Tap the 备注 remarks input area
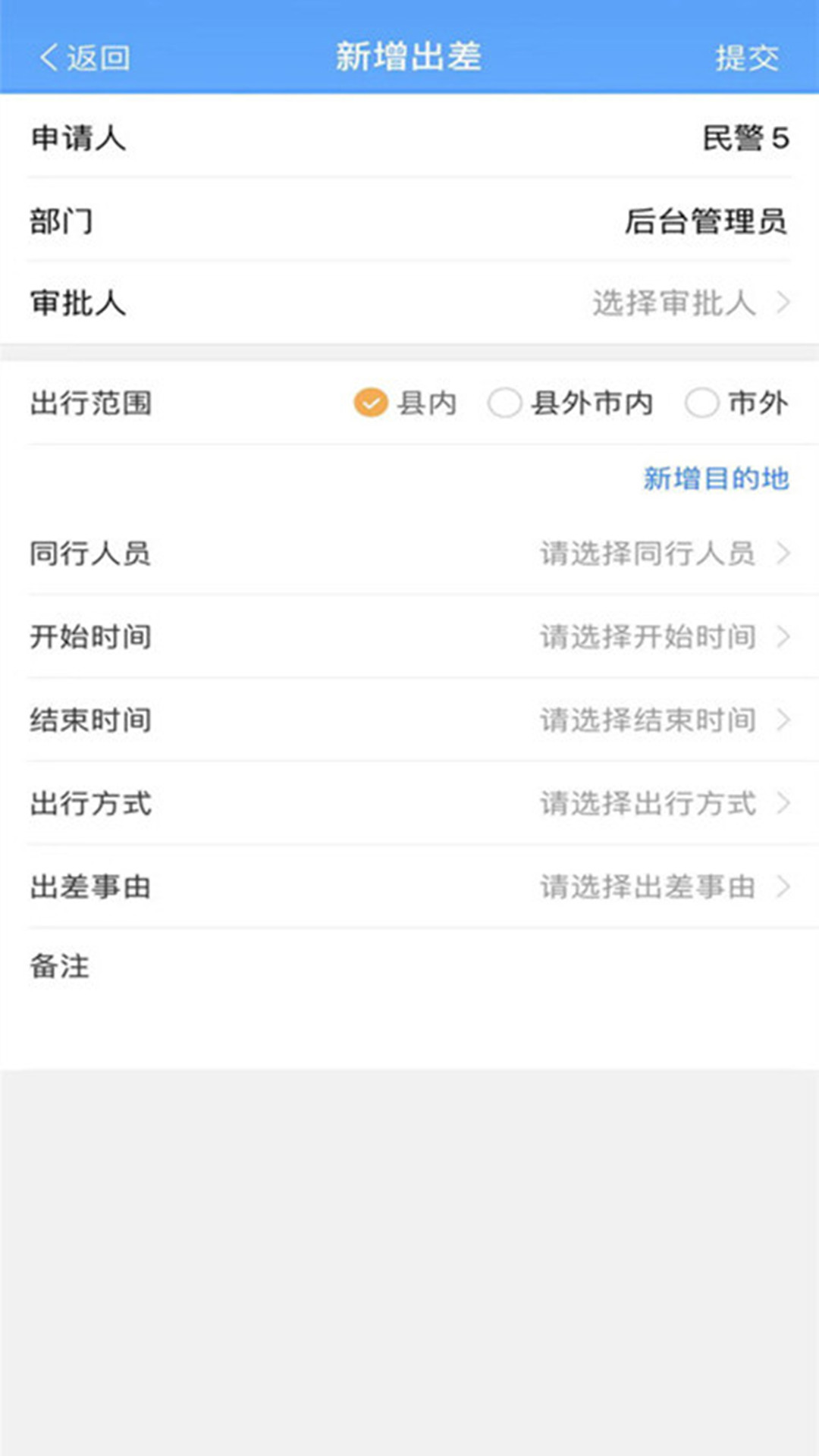The width and height of the screenshot is (819, 1456). 409,998
